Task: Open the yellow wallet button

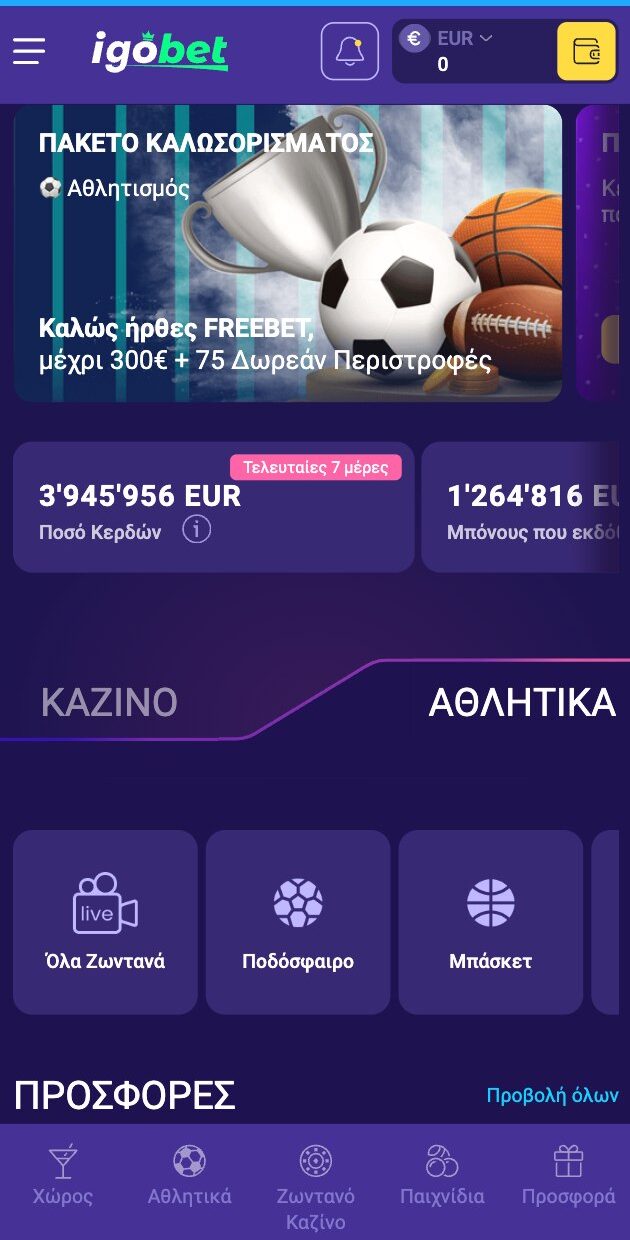Action: click(586, 51)
